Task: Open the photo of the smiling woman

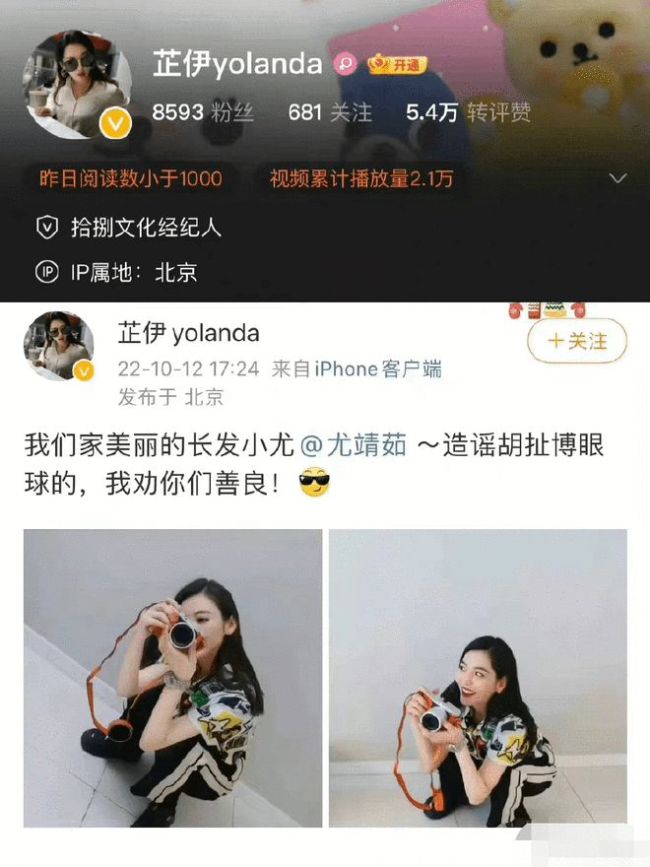Action: tap(478, 677)
